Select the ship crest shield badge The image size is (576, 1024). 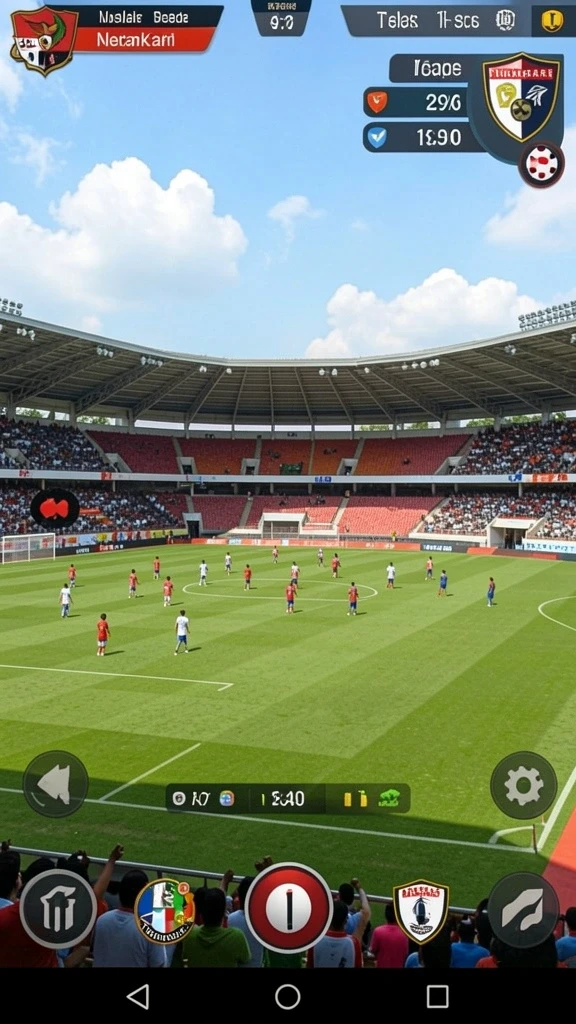pyautogui.click(x=421, y=910)
